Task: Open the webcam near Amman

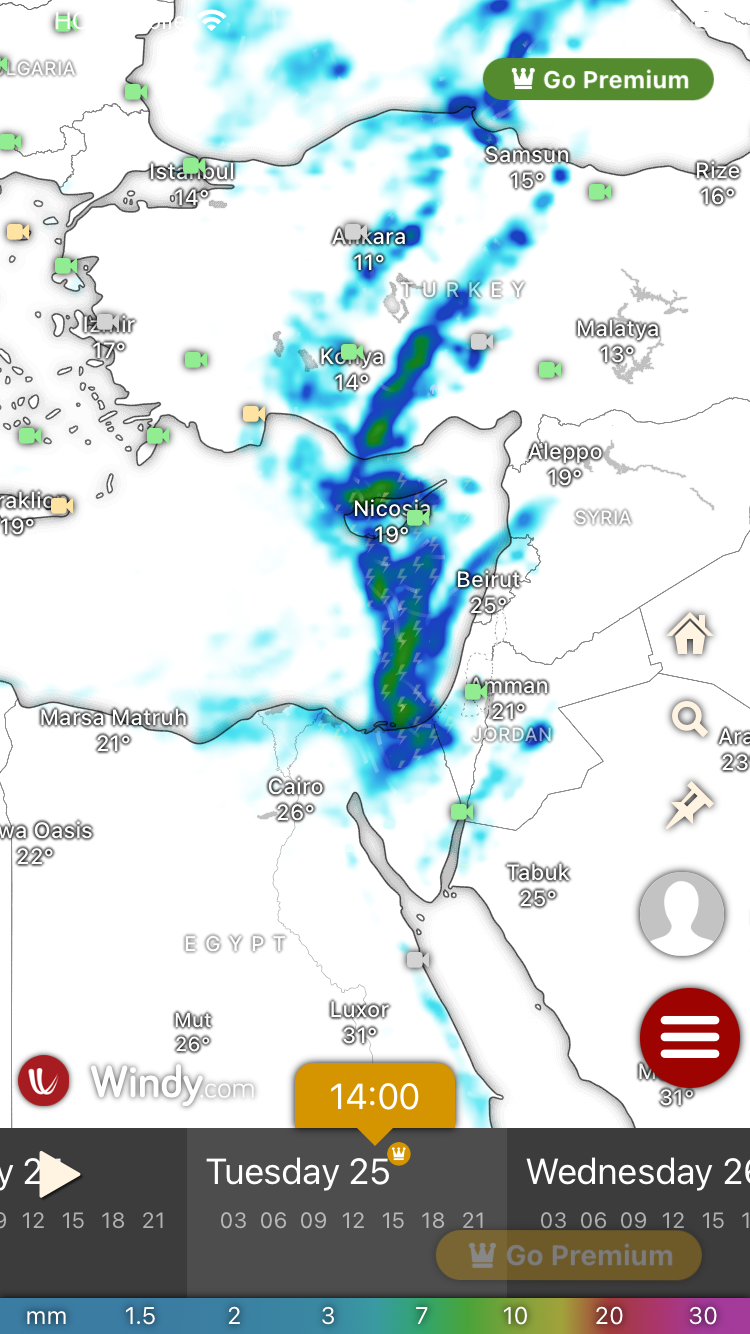Action: click(x=476, y=691)
